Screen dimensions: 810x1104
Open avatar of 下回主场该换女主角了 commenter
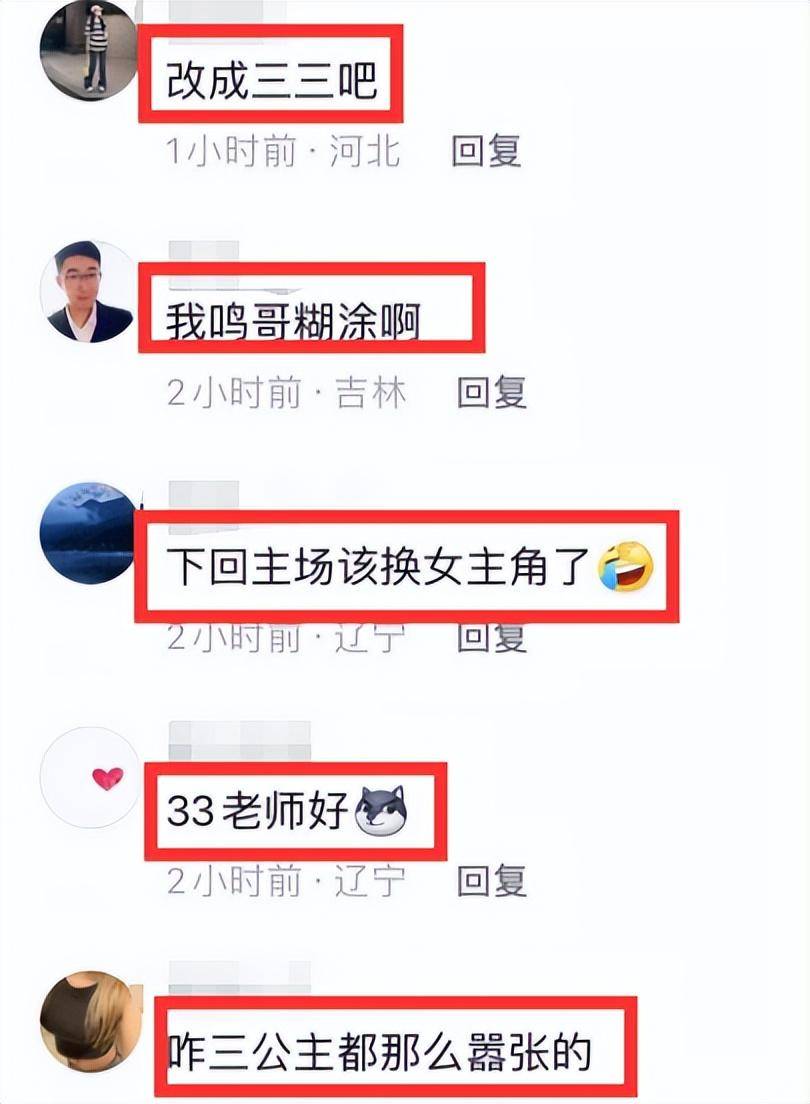(88, 533)
